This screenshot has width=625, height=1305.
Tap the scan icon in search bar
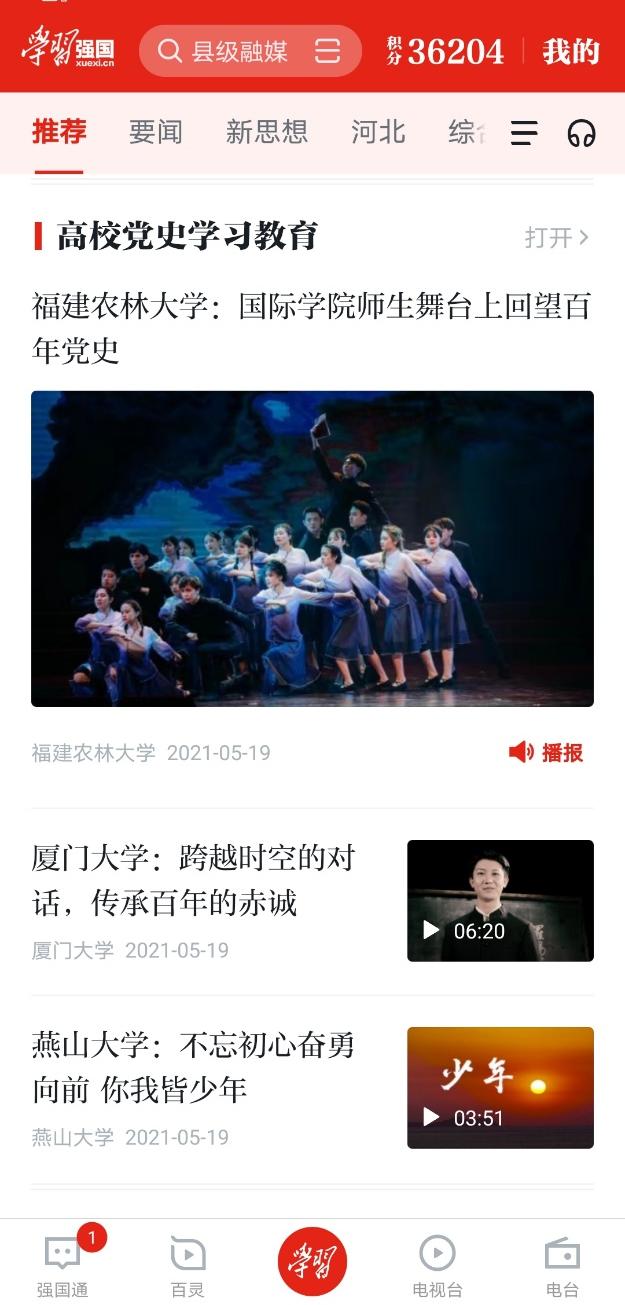(x=328, y=51)
